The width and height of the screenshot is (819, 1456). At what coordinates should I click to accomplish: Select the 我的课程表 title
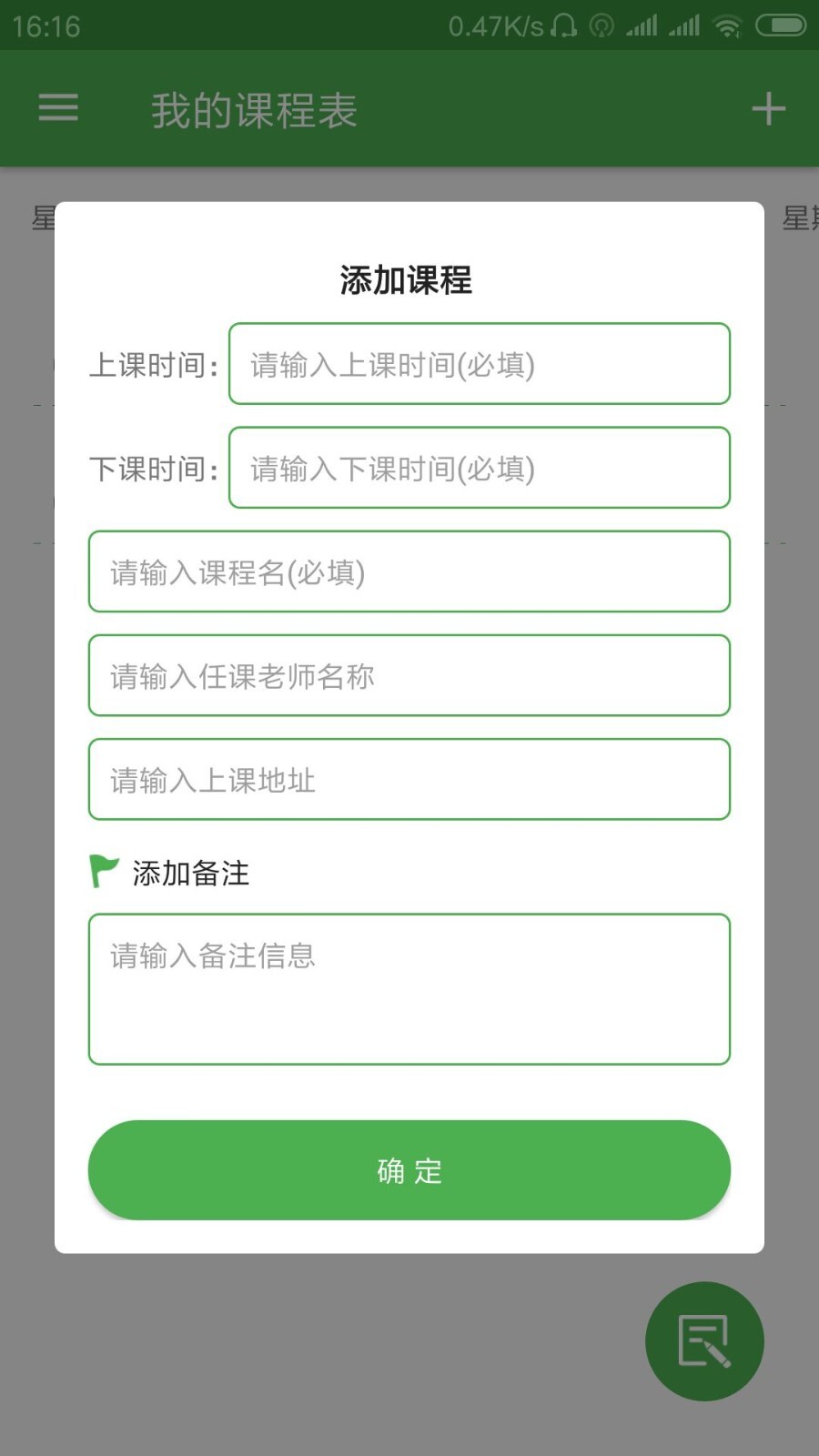click(254, 109)
